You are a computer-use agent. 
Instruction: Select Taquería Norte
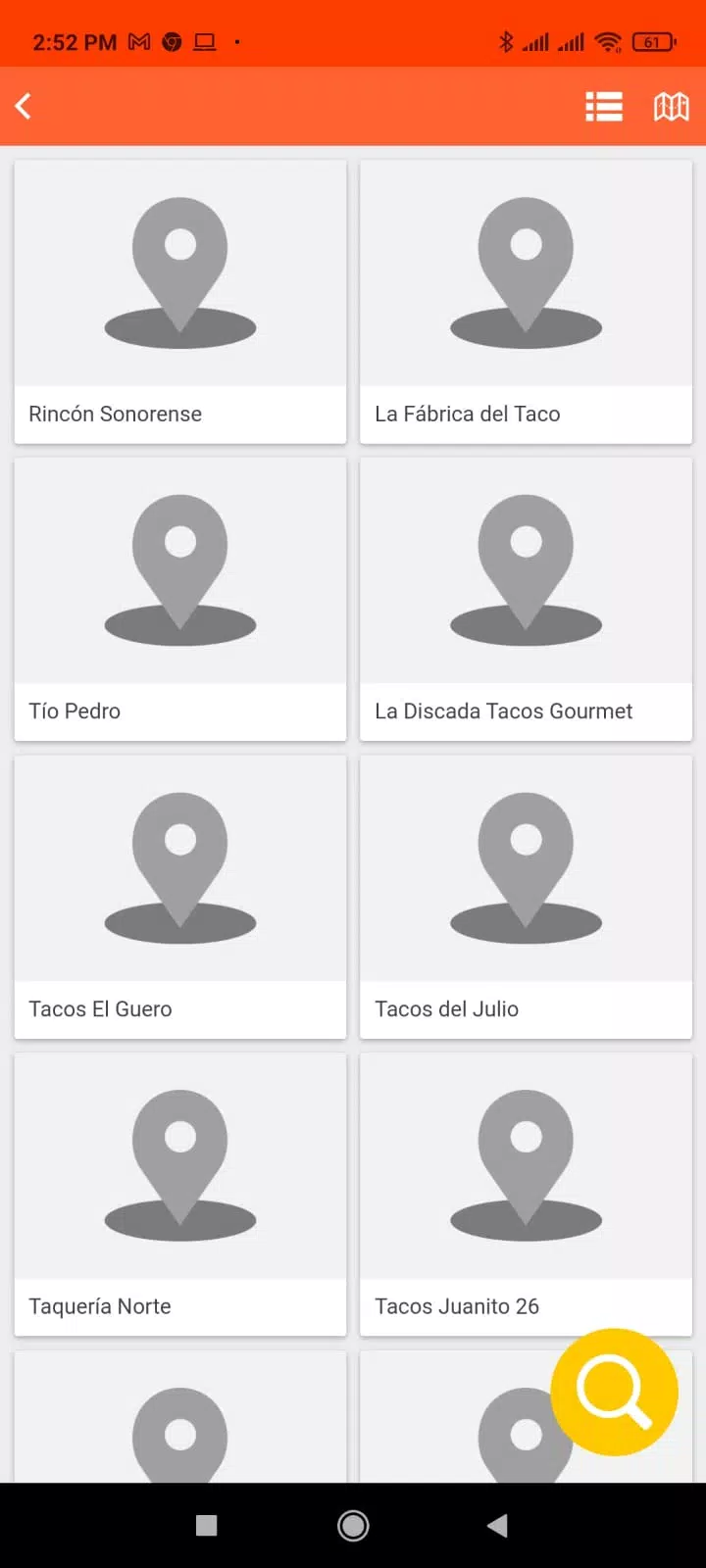coord(180,1195)
